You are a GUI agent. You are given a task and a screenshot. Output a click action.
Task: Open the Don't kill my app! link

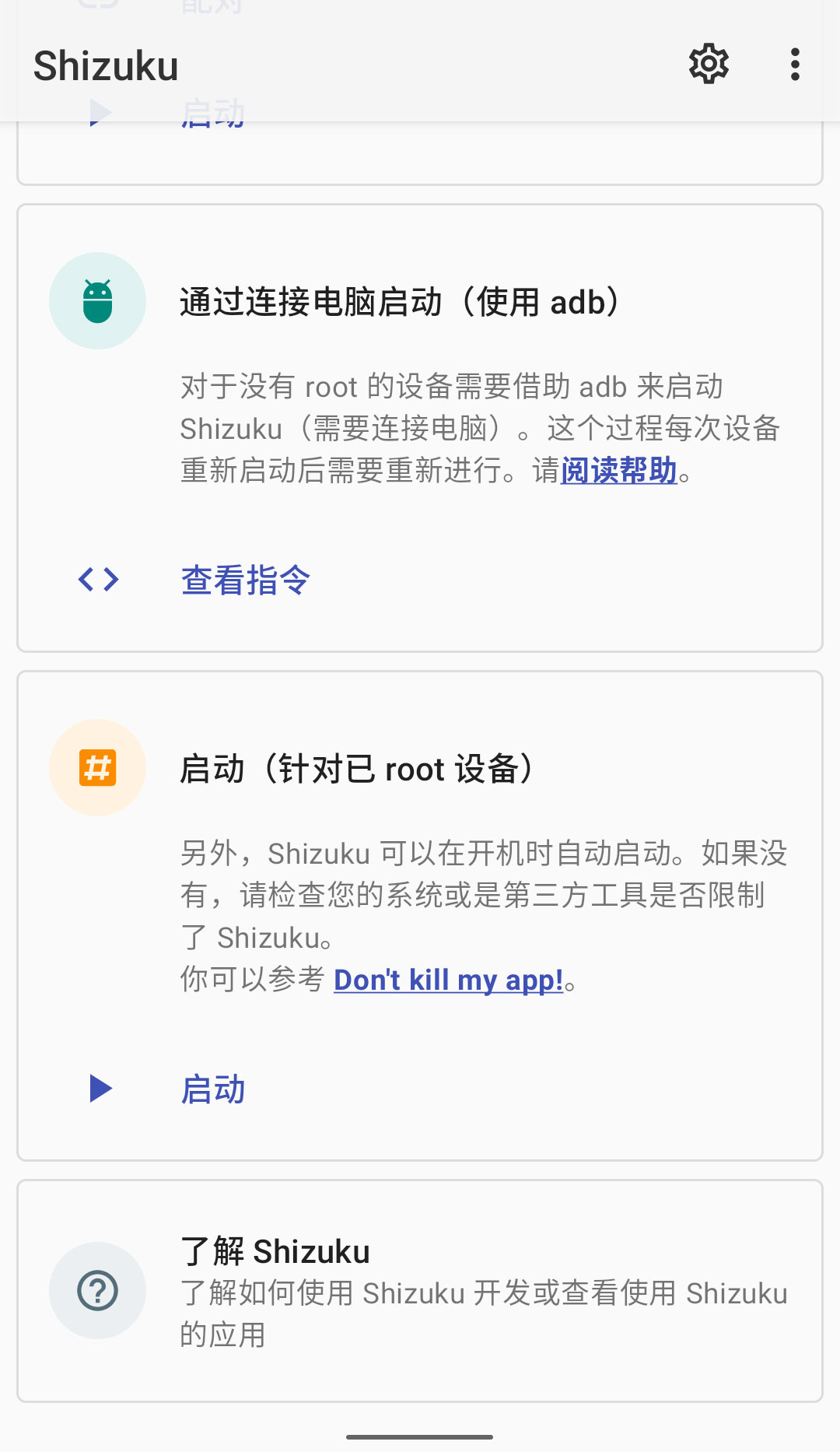pyautogui.click(x=448, y=980)
